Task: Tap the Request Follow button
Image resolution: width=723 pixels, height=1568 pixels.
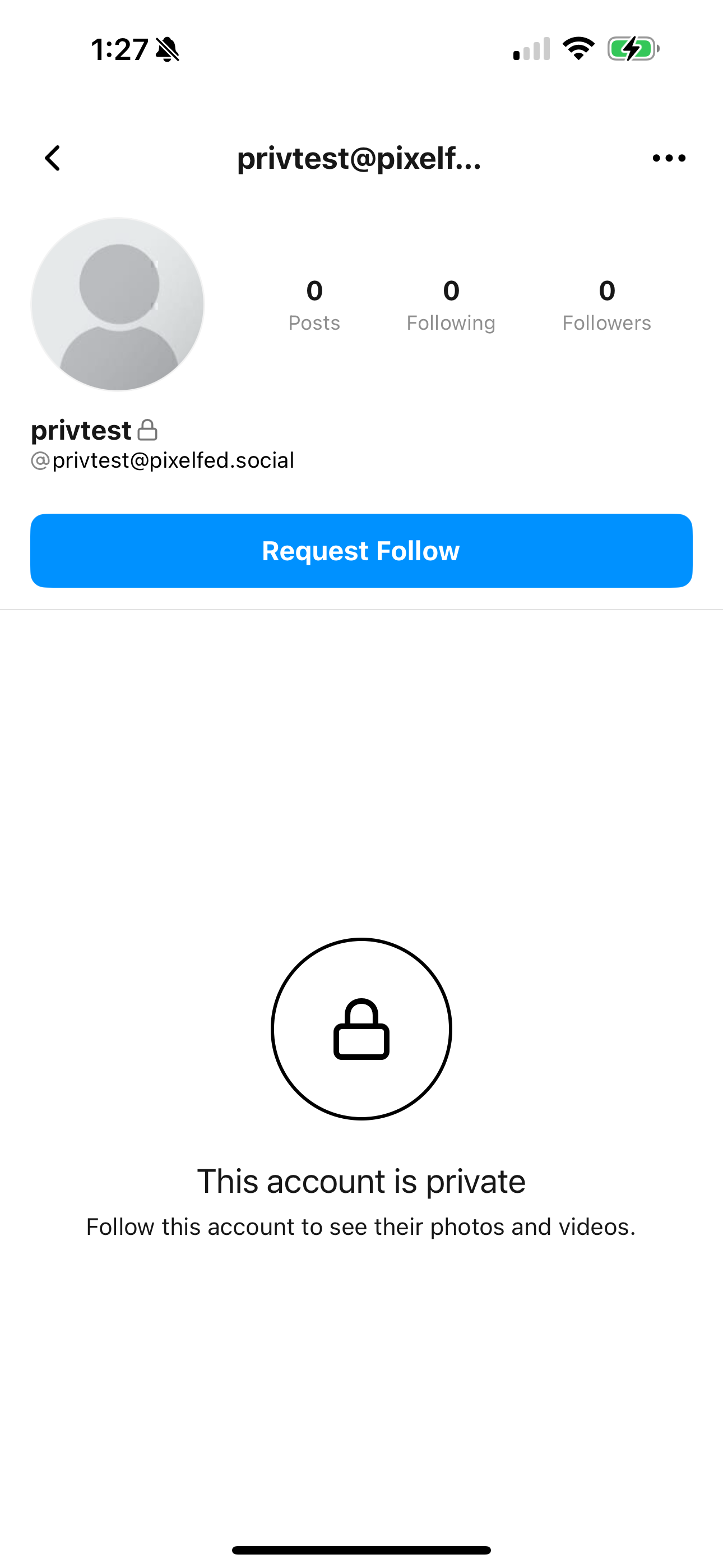Action: click(x=361, y=551)
